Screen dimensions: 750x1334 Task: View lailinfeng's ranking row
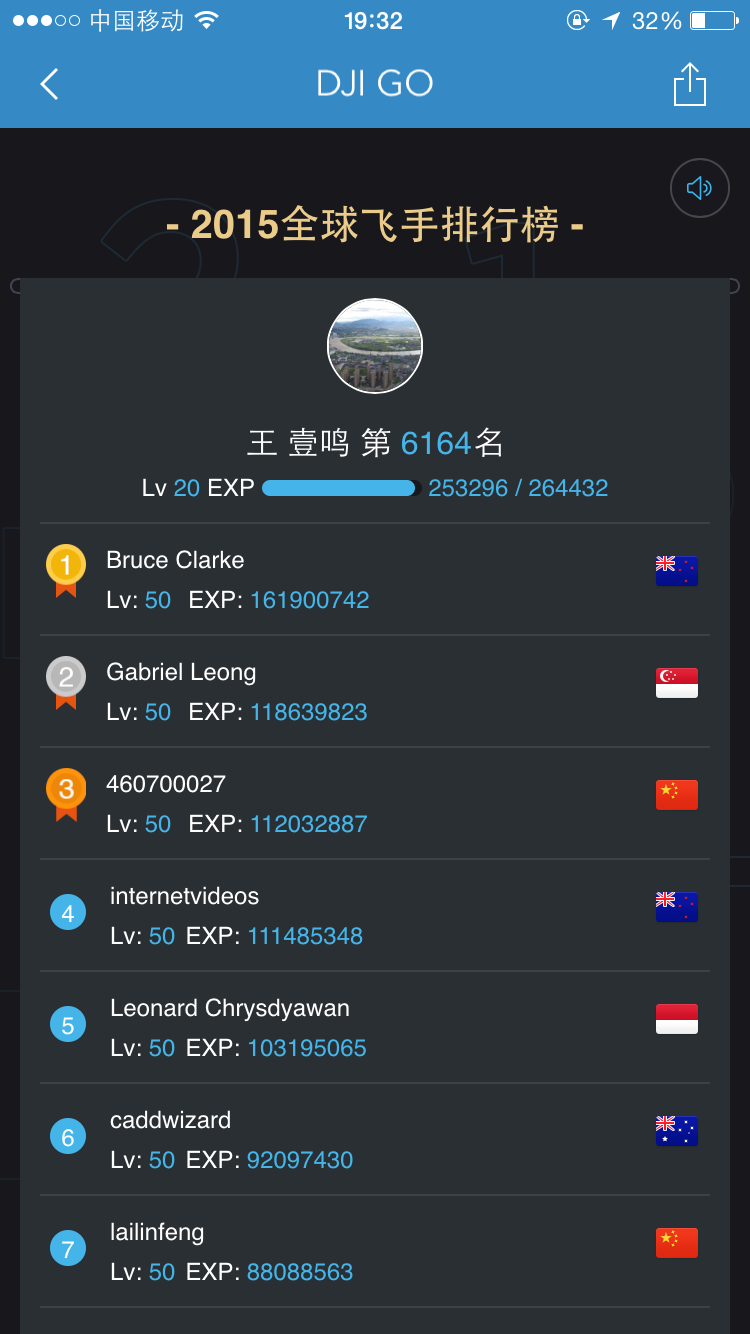[375, 1252]
